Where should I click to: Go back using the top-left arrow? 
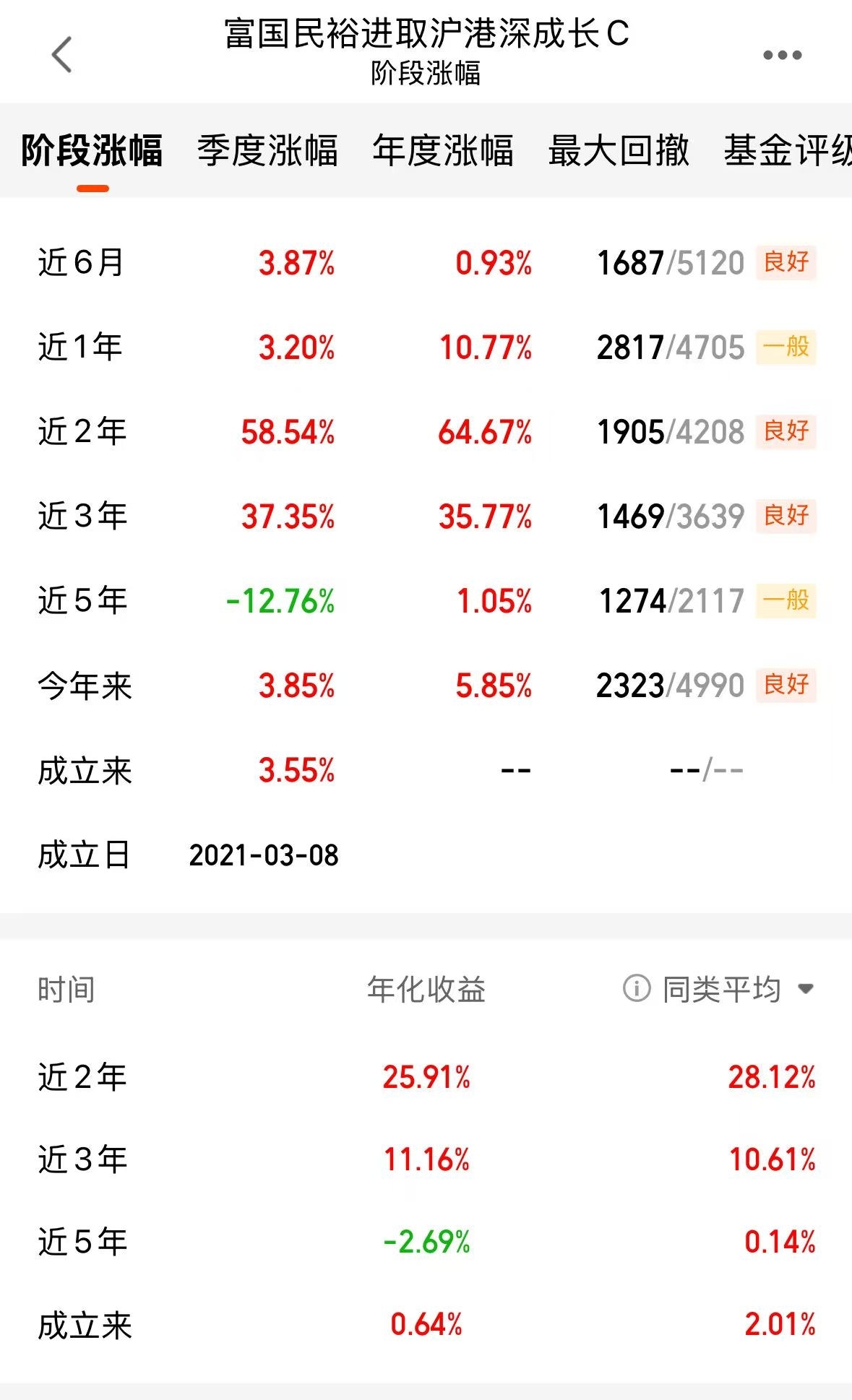62,54
